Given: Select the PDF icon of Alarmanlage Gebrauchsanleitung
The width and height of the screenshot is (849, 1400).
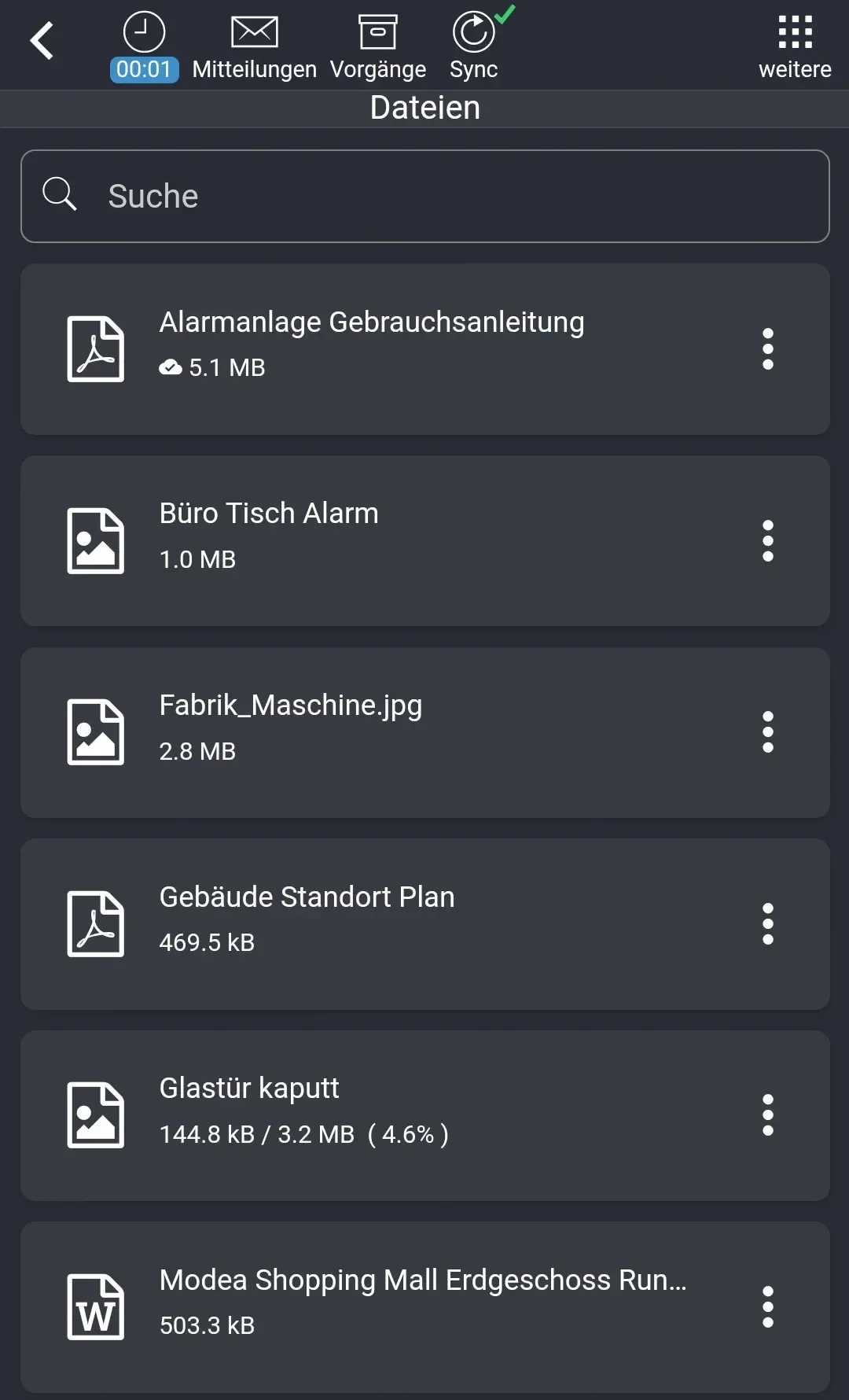Looking at the screenshot, I should click(94, 347).
